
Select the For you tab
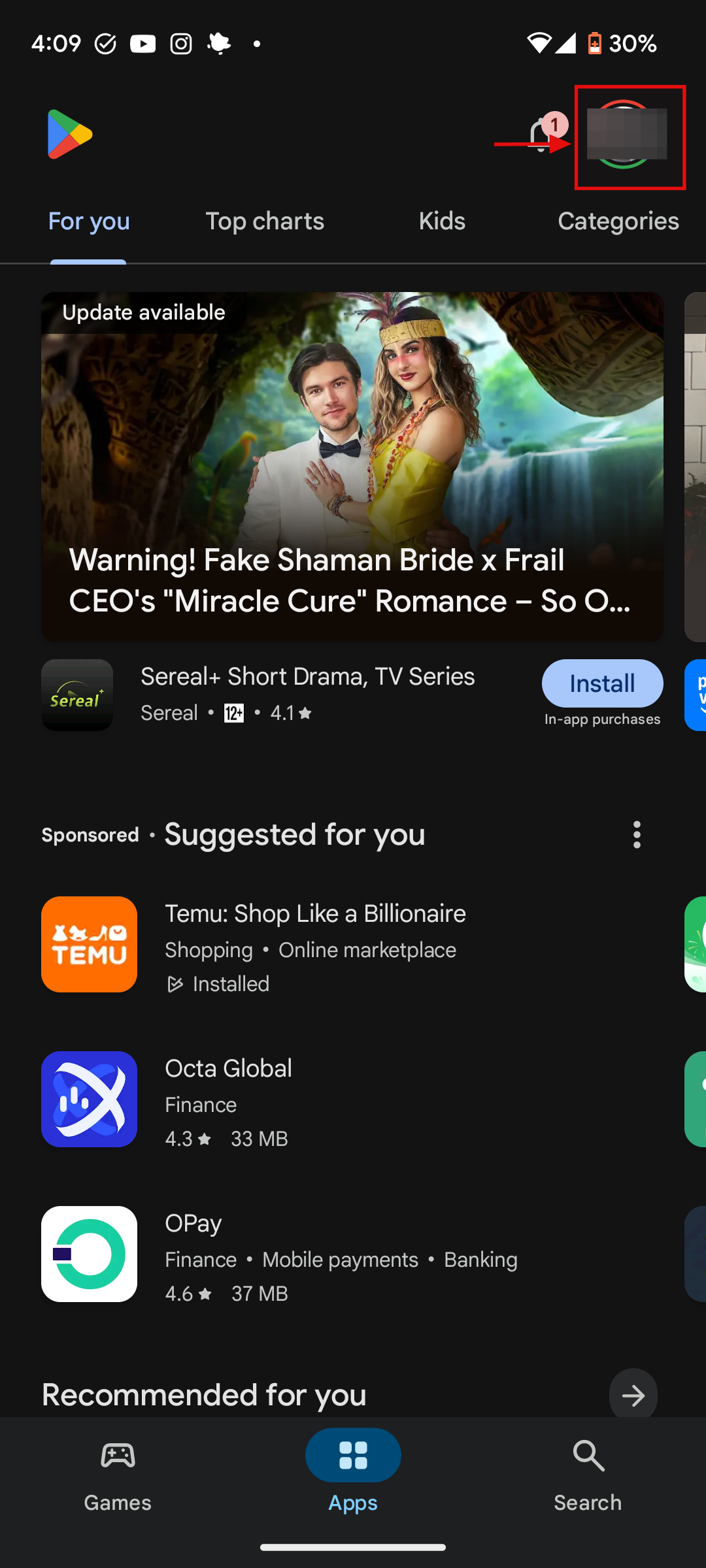point(88,221)
